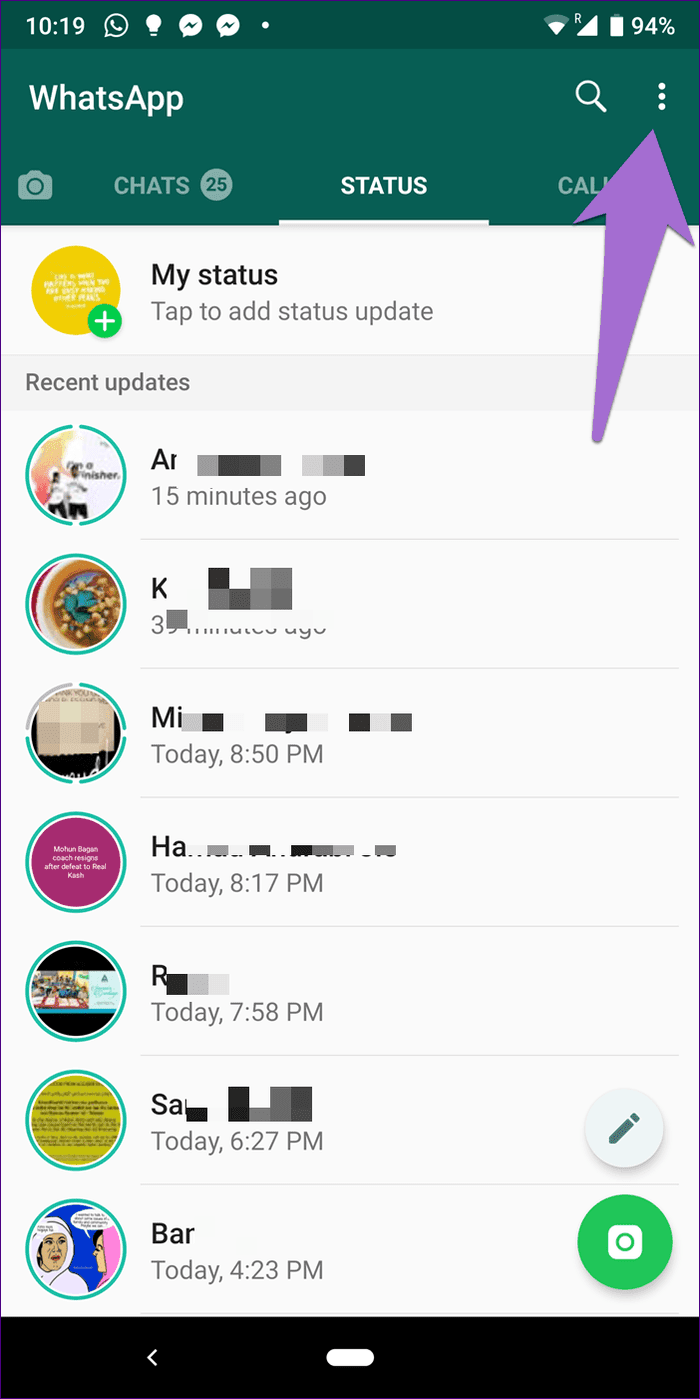
Task: Tap the green camera status button
Action: pos(624,1243)
